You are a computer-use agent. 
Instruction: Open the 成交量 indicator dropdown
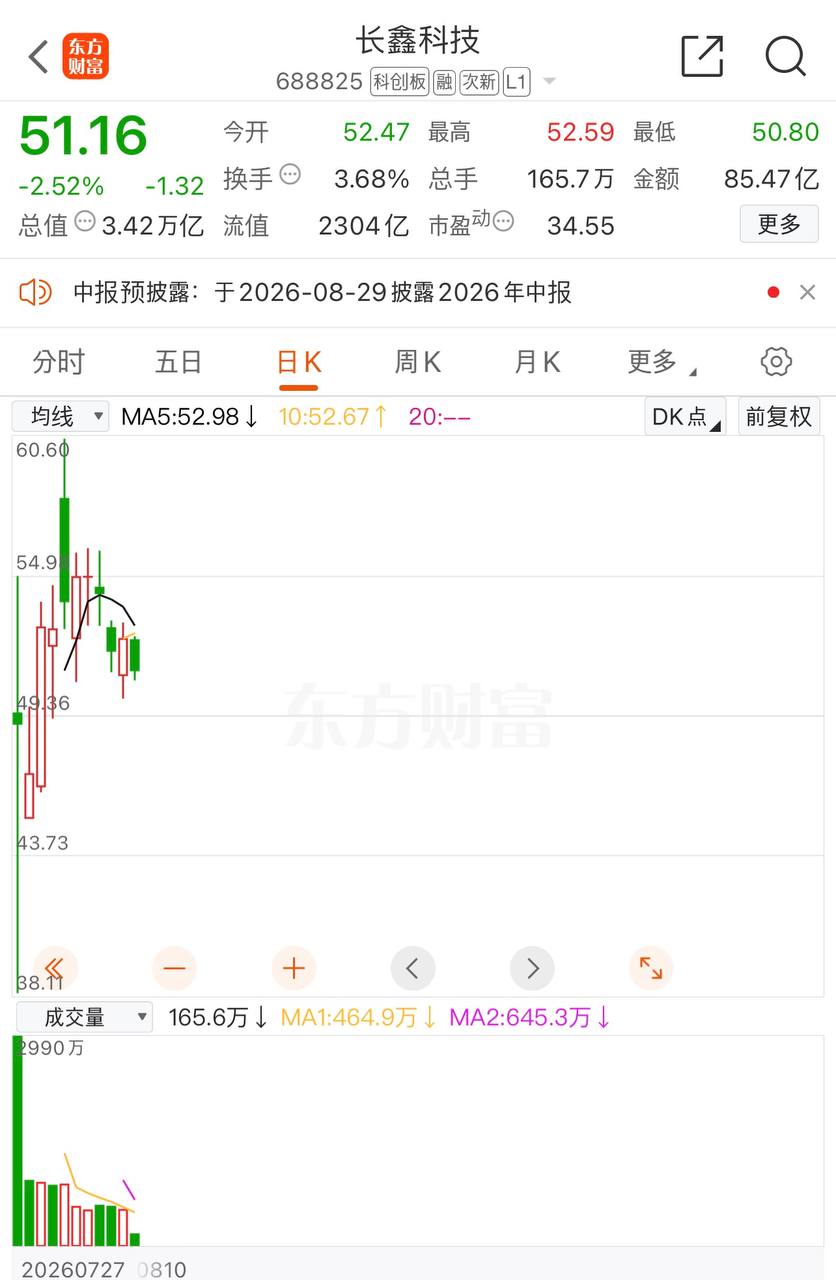click(84, 1018)
